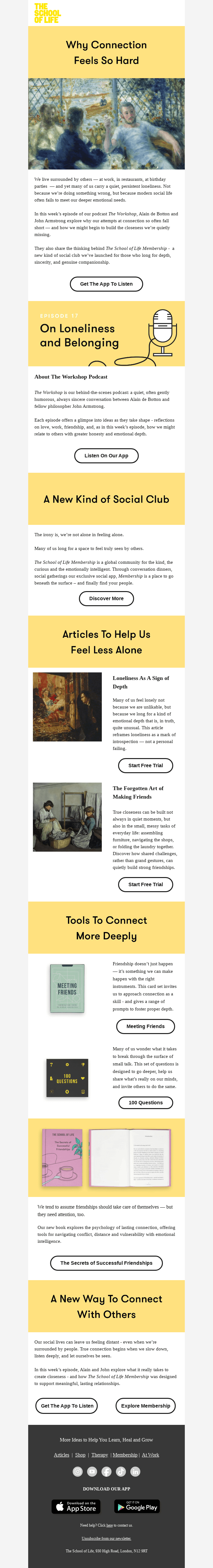The height and width of the screenshot is (1568, 213).
Task: Open the TikTok icon
Action: (121, 1471)
